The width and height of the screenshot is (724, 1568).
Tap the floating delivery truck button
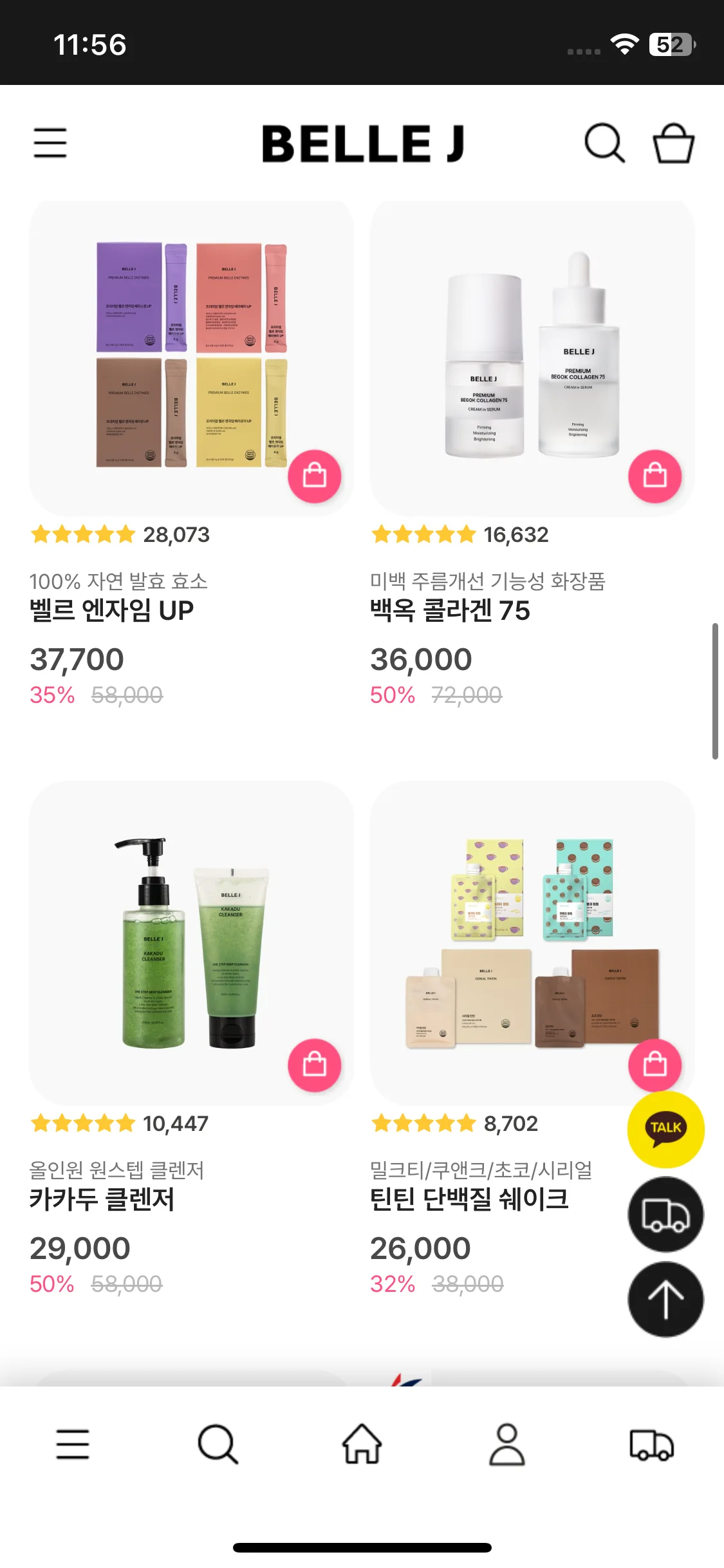click(665, 1215)
